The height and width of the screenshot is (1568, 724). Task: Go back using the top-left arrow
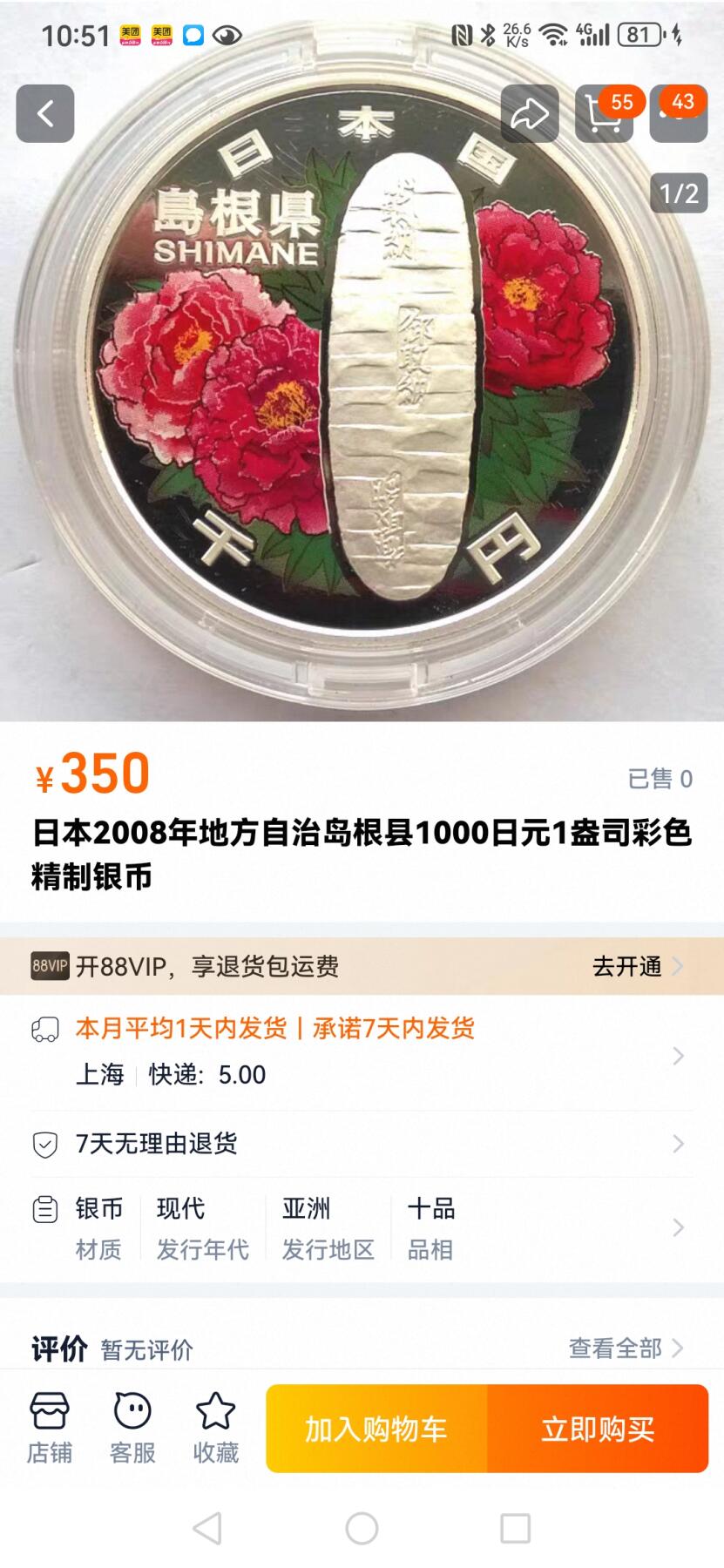tap(45, 113)
